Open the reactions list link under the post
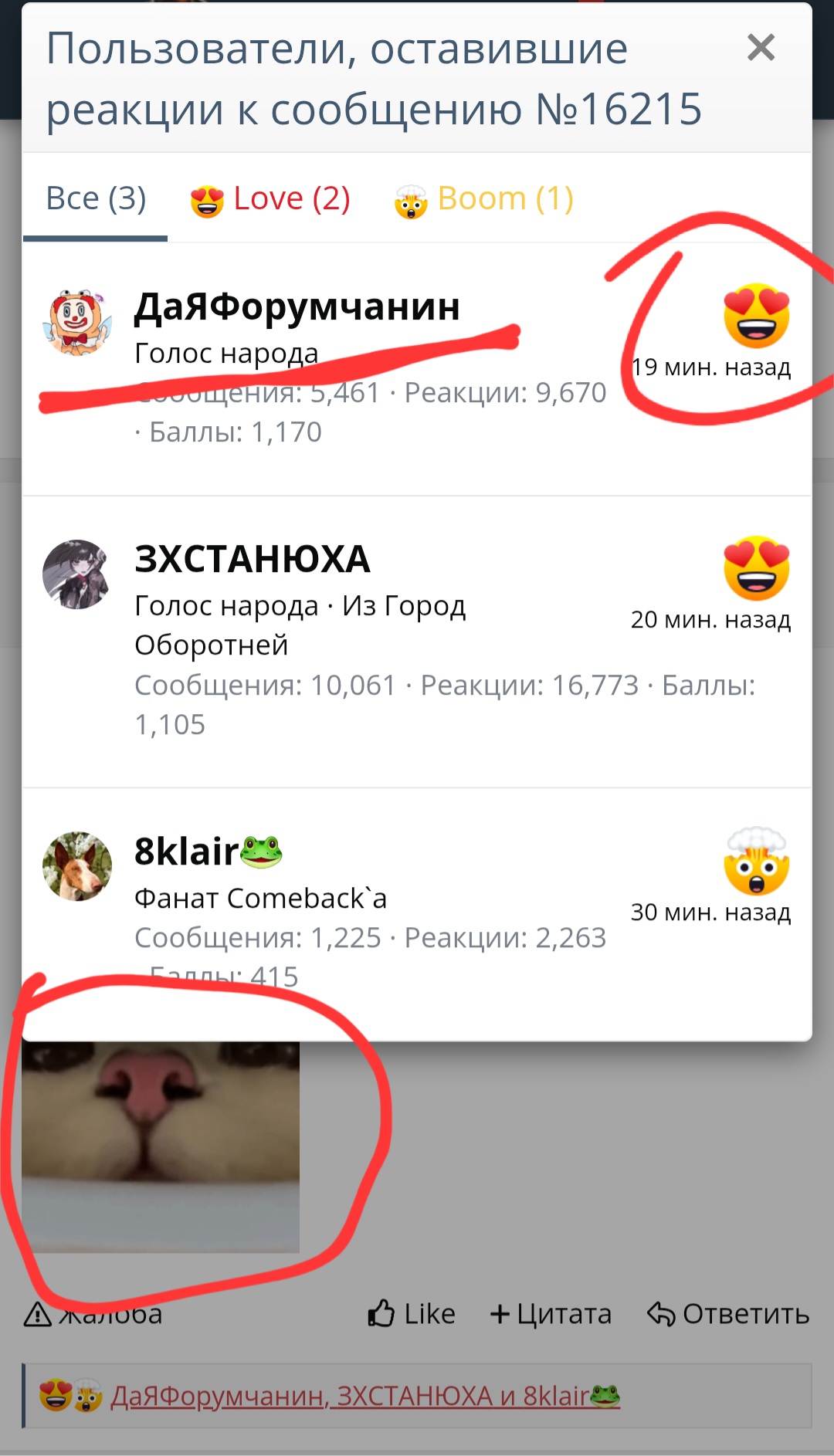The width and height of the screenshot is (834, 1456). (349, 1396)
